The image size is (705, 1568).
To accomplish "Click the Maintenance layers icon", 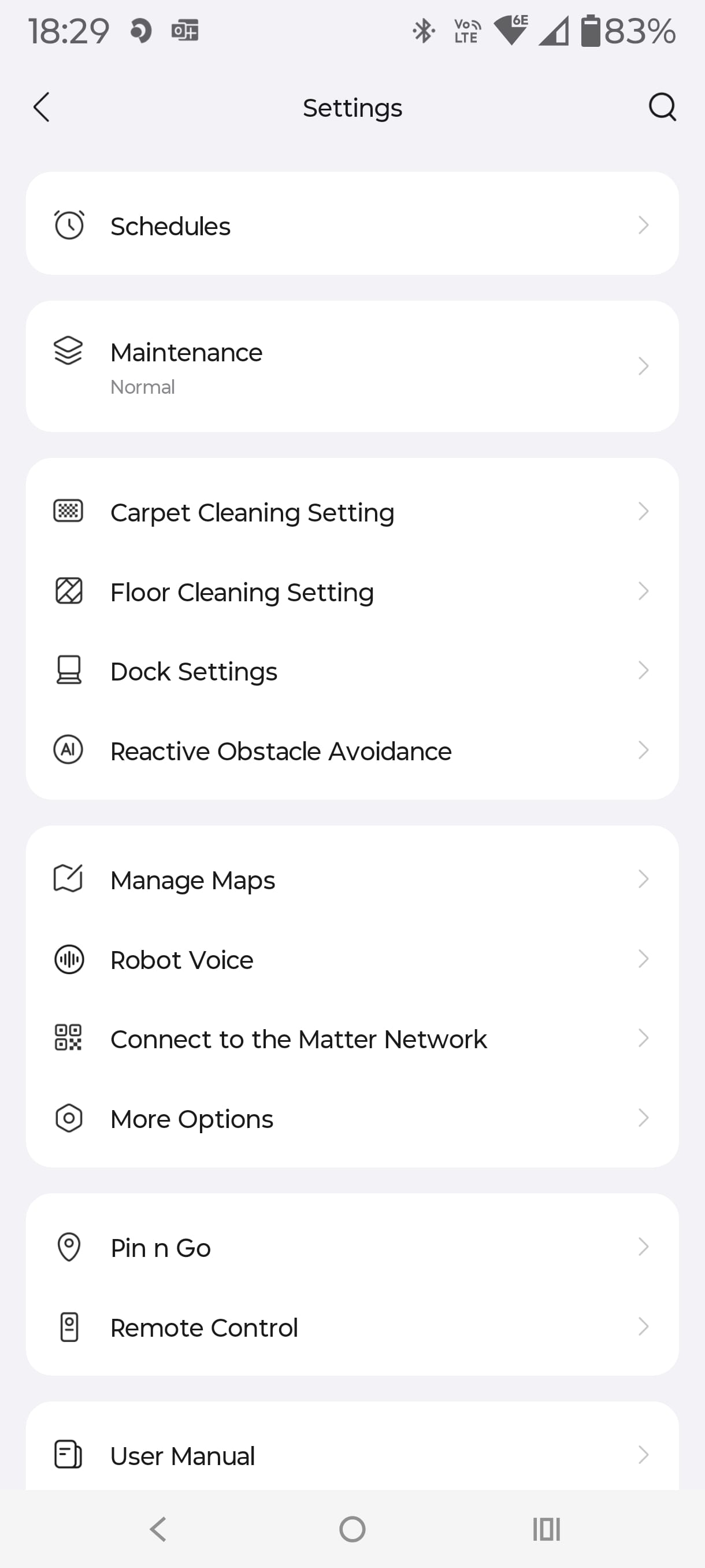I will coord(68,351).
